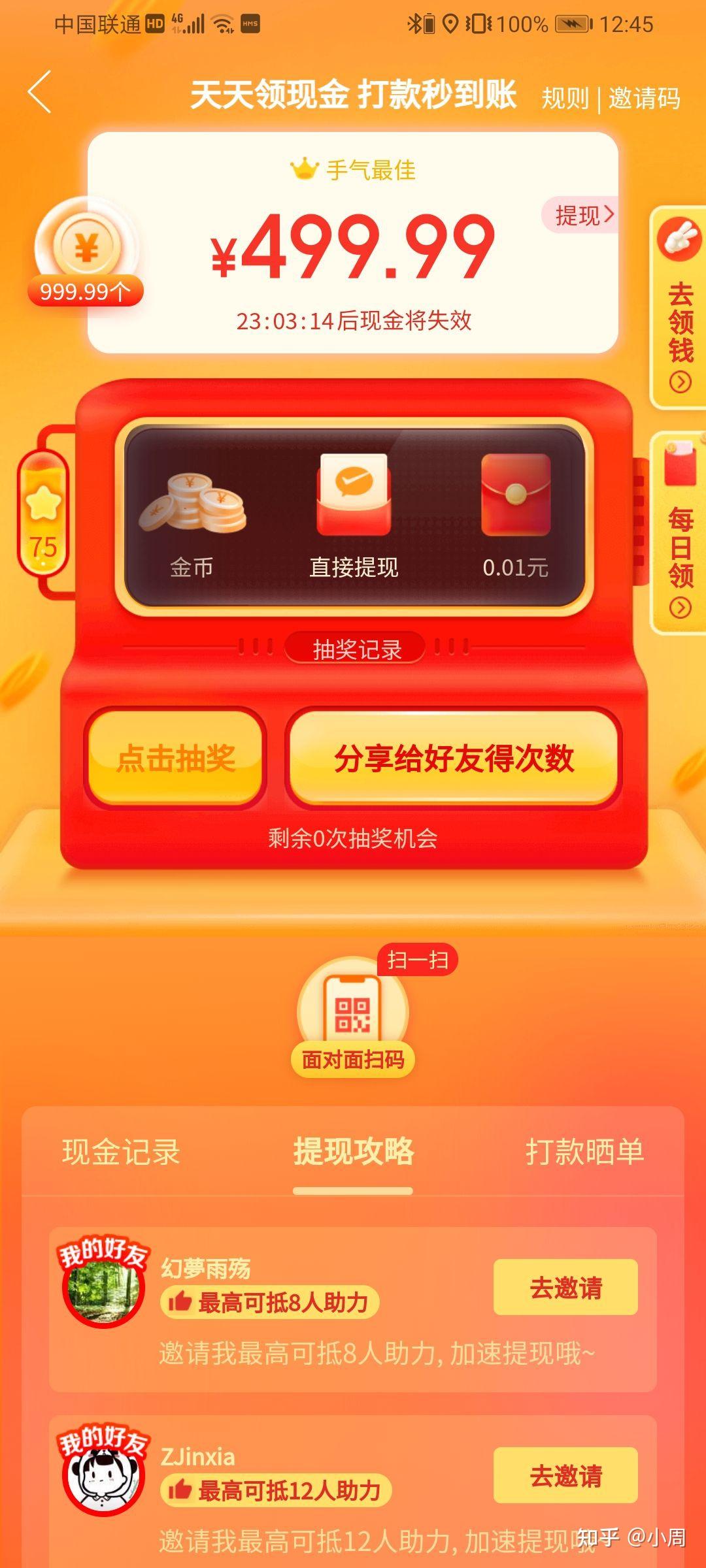This screenshot has width=706, height=1568.
Task: Open the 规则 rules page
Action: point(565,99)
